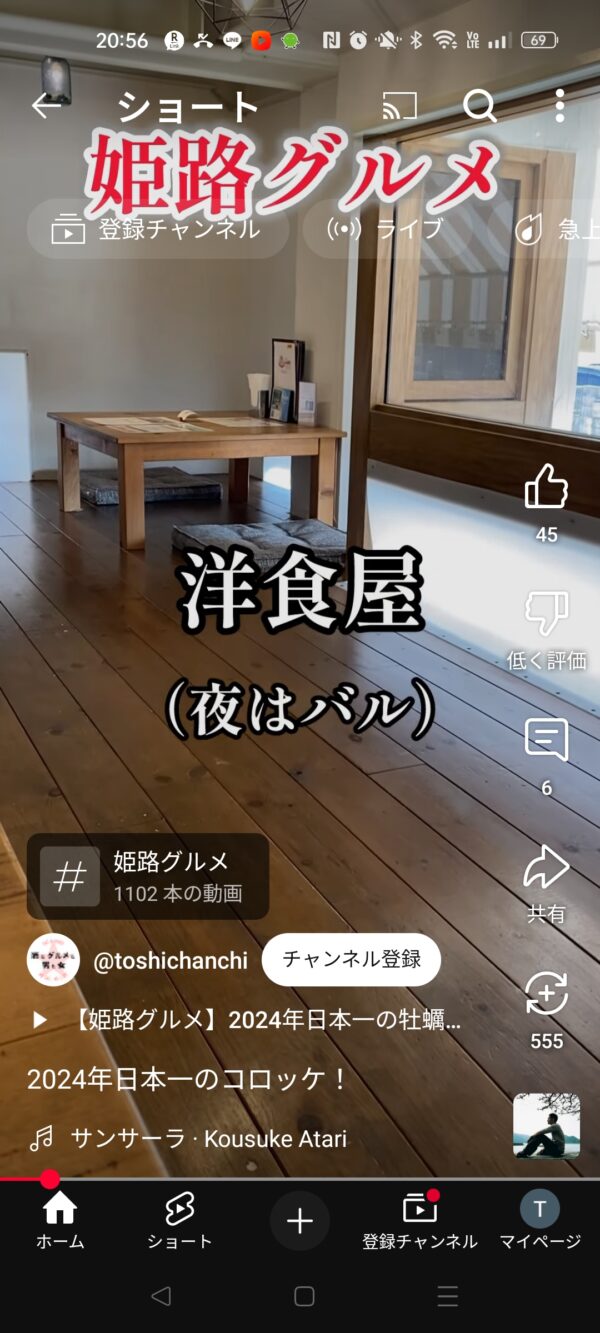Open the サンサーラ sound thumbnail

click(547, 1126)
